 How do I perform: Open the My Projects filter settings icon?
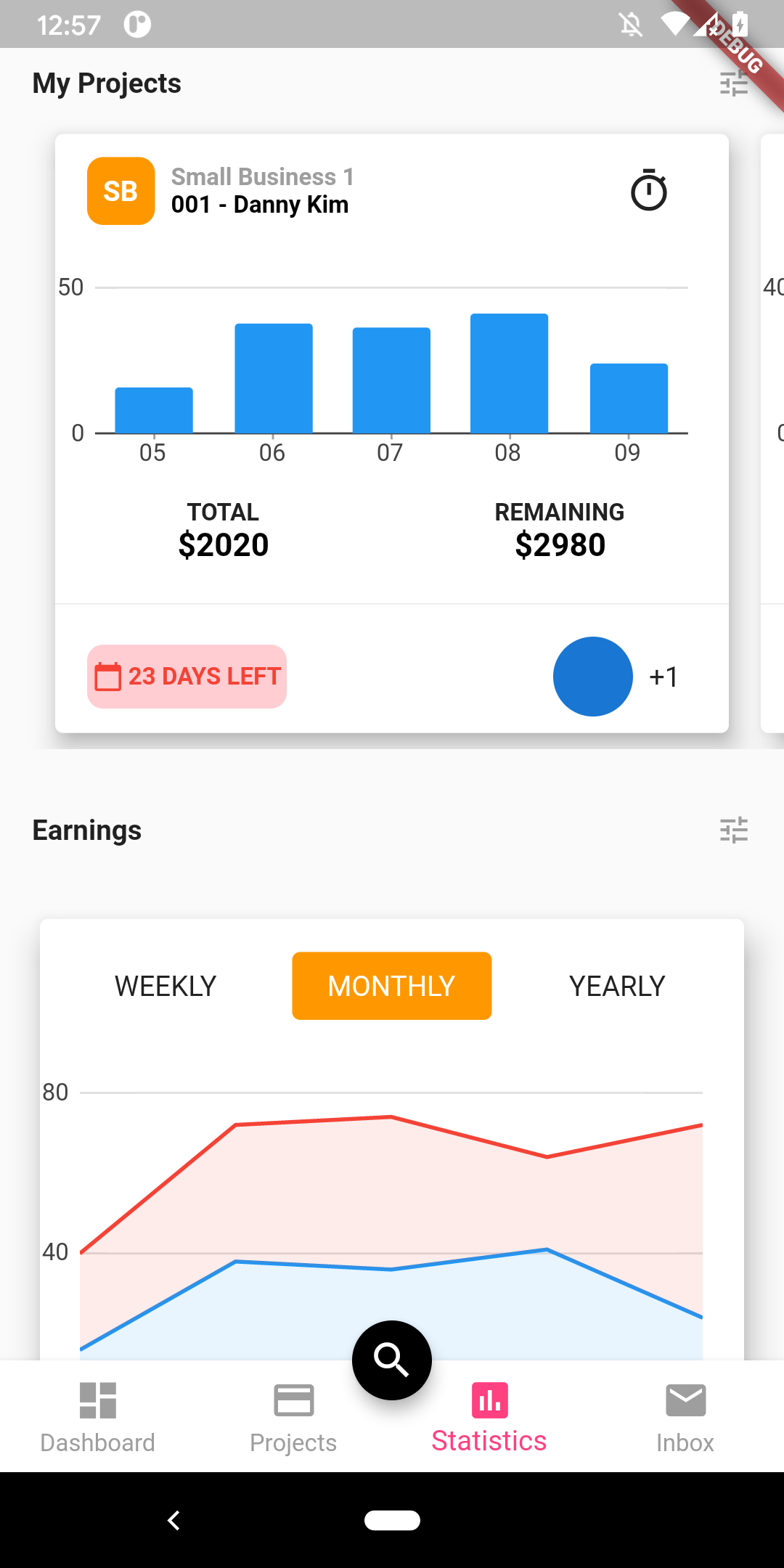pos(733,84)
